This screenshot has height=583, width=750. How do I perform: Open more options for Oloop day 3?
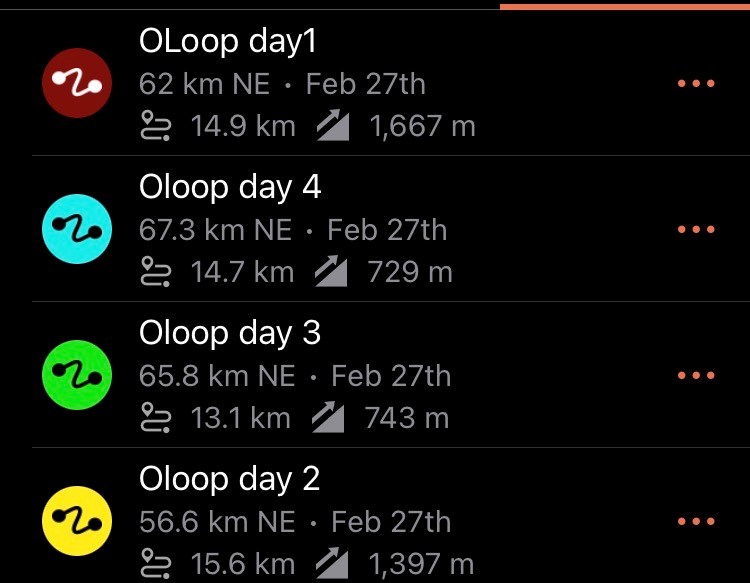[696, 376]
